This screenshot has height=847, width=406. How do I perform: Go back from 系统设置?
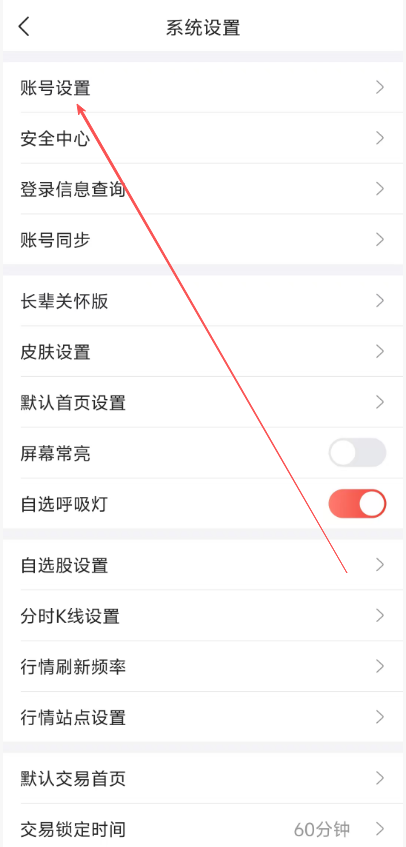[24, 26]
